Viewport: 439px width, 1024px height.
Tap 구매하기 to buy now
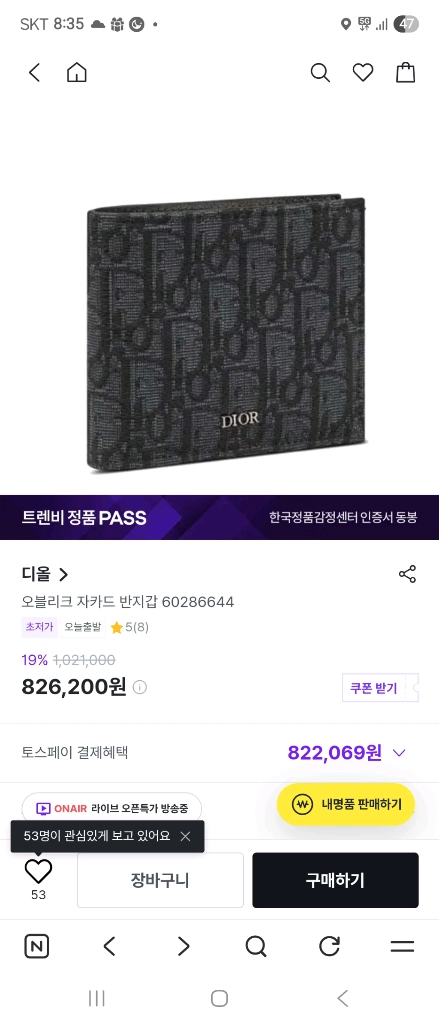click(x=335, y=880)
